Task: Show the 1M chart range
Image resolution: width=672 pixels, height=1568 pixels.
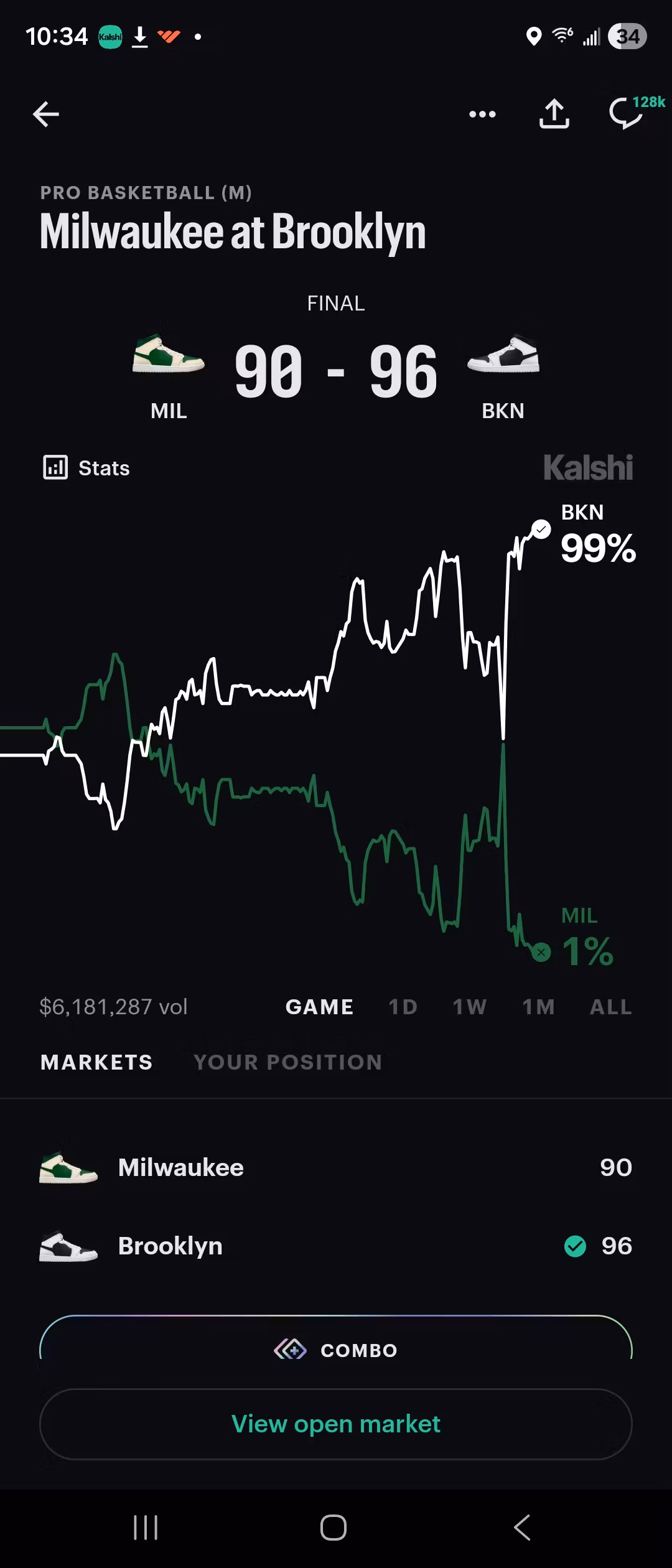Action: tap(538, 1007)
